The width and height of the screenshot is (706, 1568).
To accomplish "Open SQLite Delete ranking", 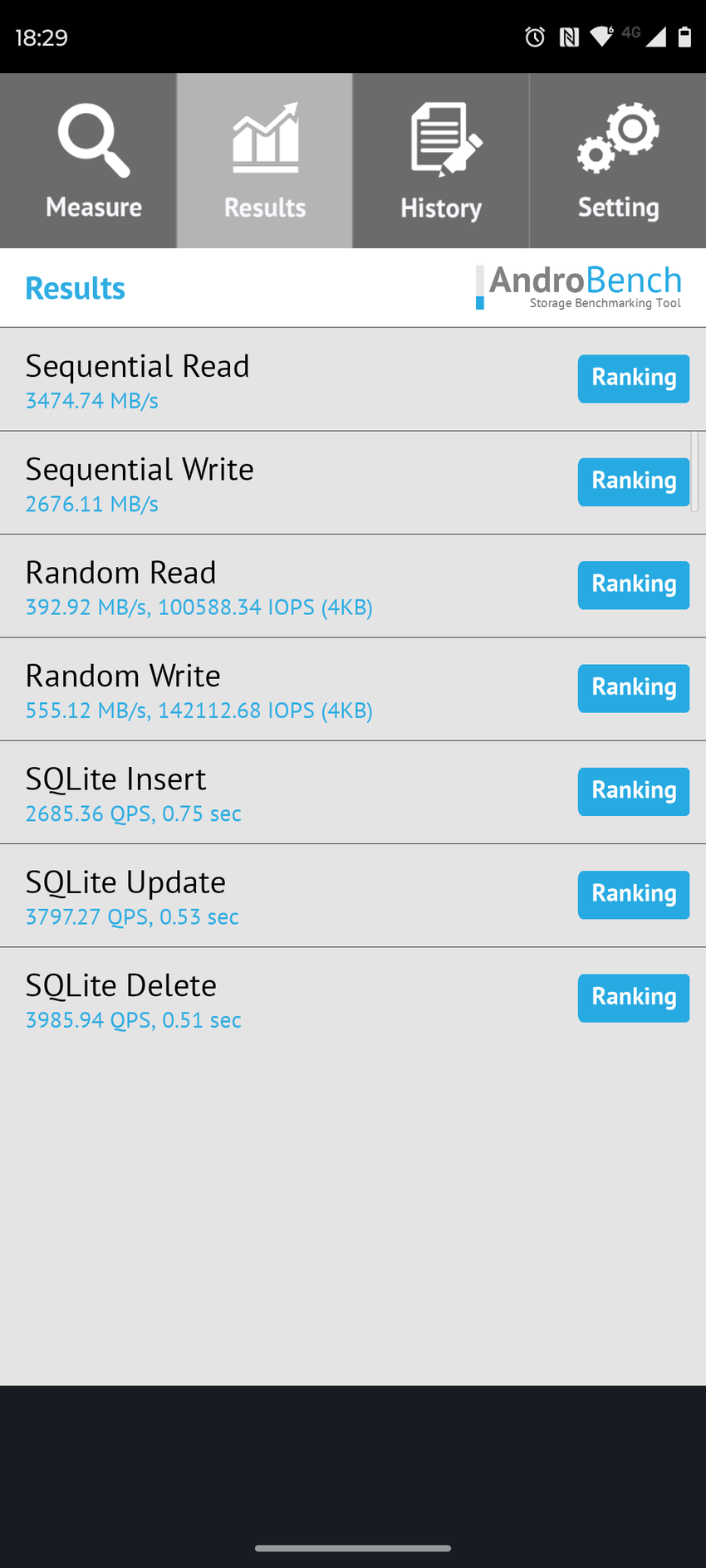I will pyautogui.click(x=633, y=998).
